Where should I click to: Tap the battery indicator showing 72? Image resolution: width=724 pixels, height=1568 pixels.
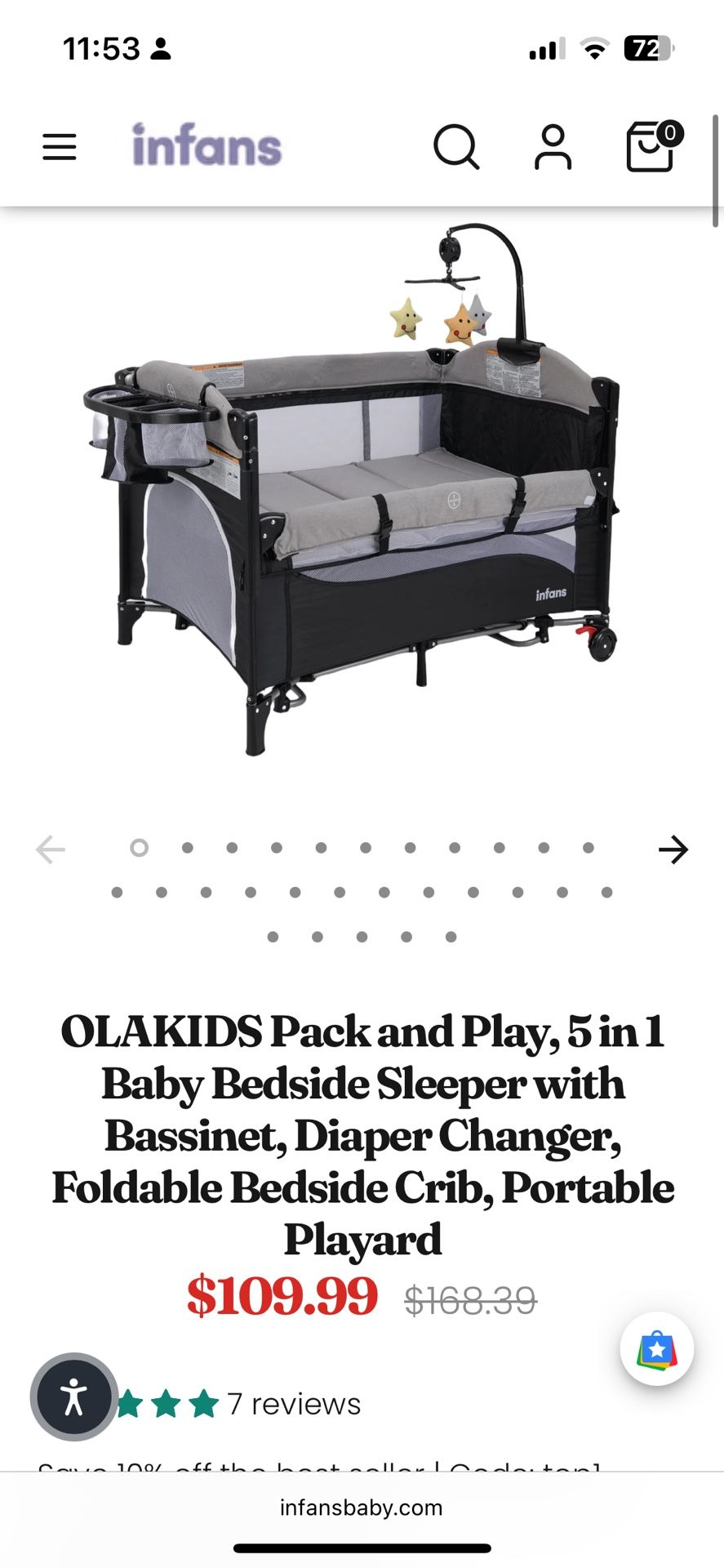(645, 49)
